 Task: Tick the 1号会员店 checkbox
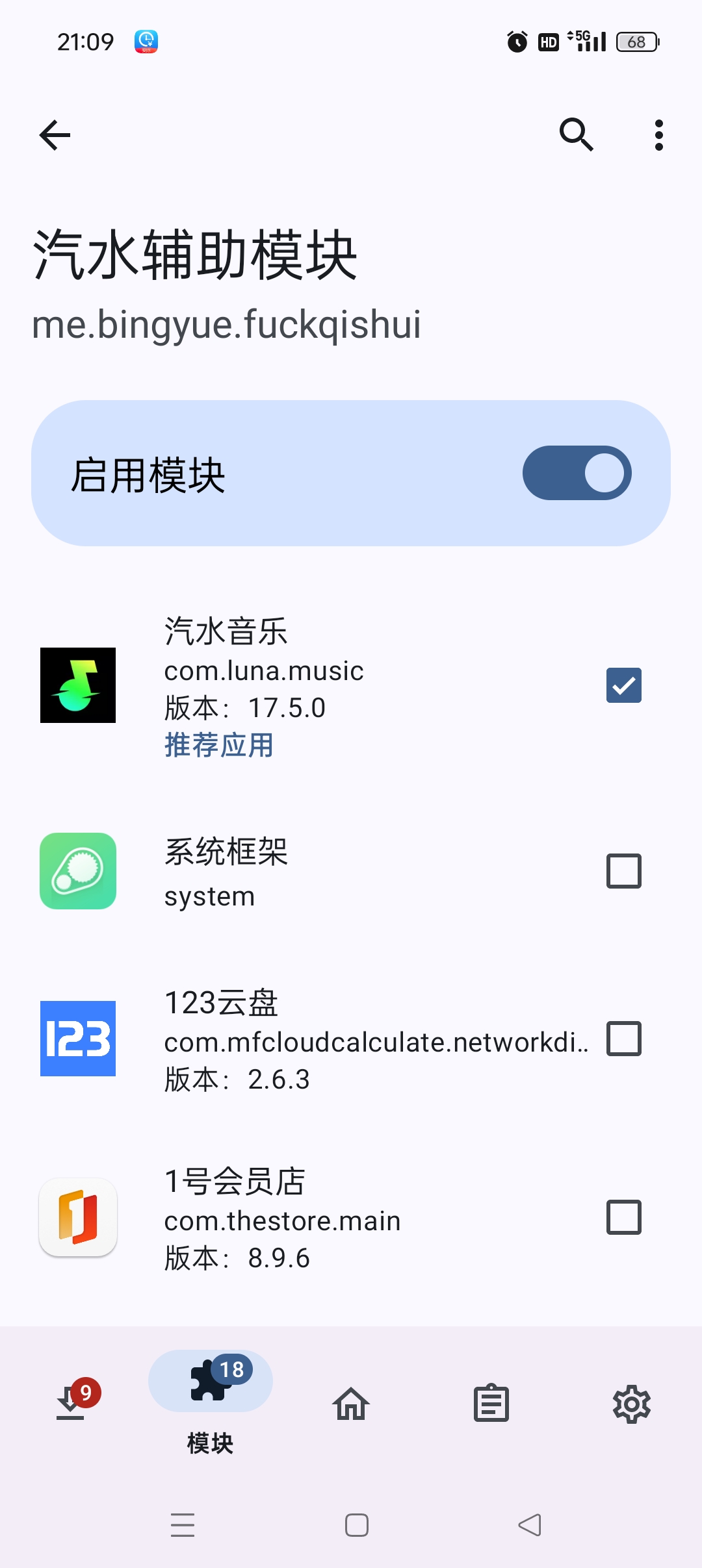[623, 1217]
